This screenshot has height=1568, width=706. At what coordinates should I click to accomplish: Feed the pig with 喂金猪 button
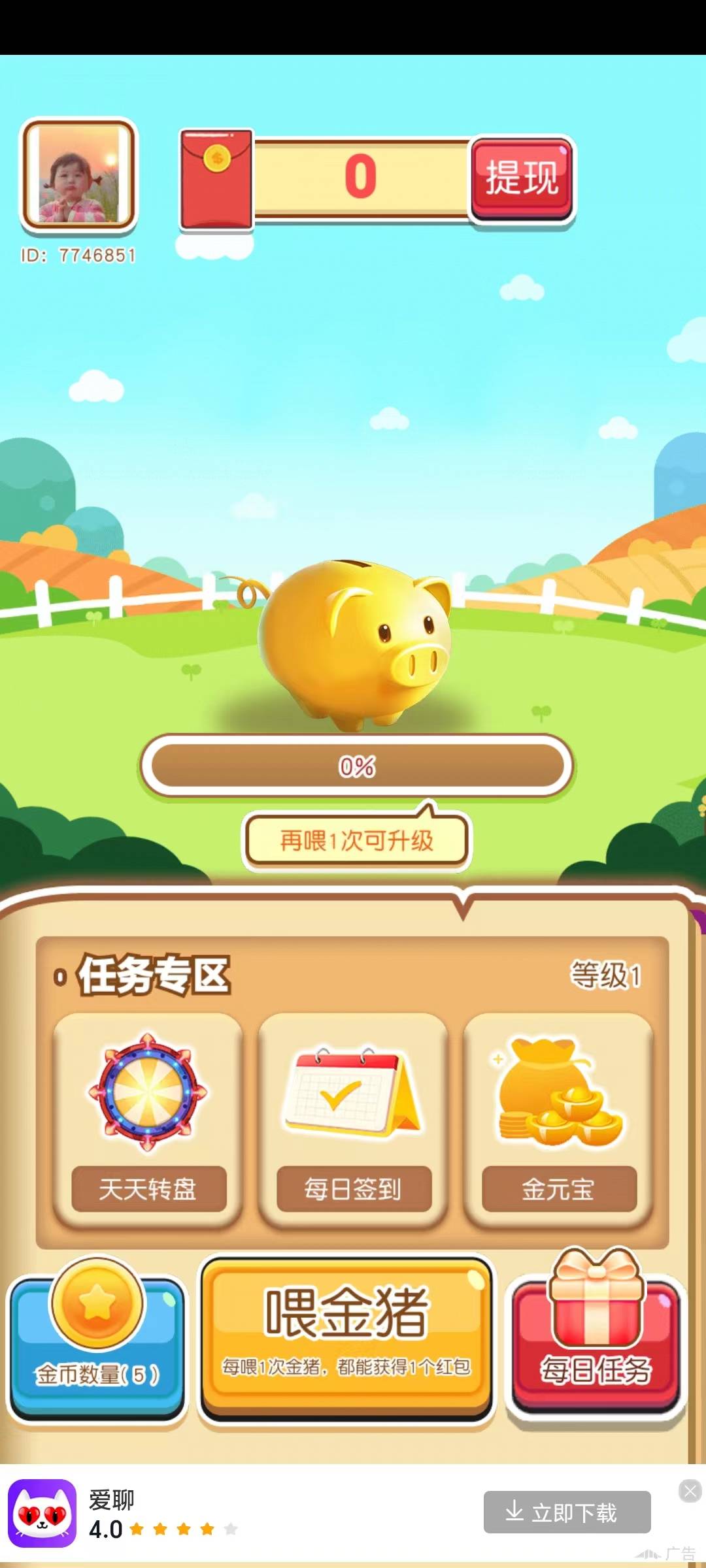pos(346,1335)
